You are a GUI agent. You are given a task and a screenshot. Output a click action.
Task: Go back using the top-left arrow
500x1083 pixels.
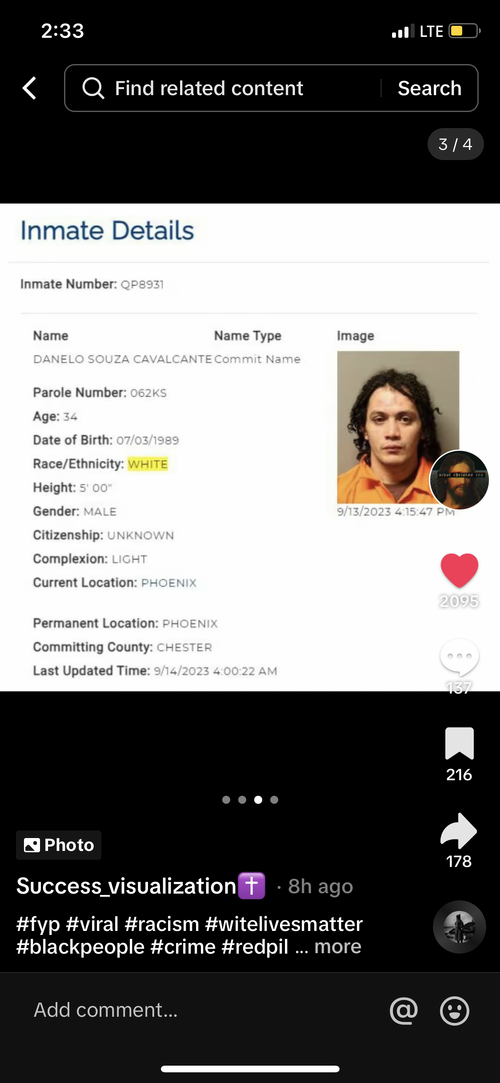(x=29, y=88)
